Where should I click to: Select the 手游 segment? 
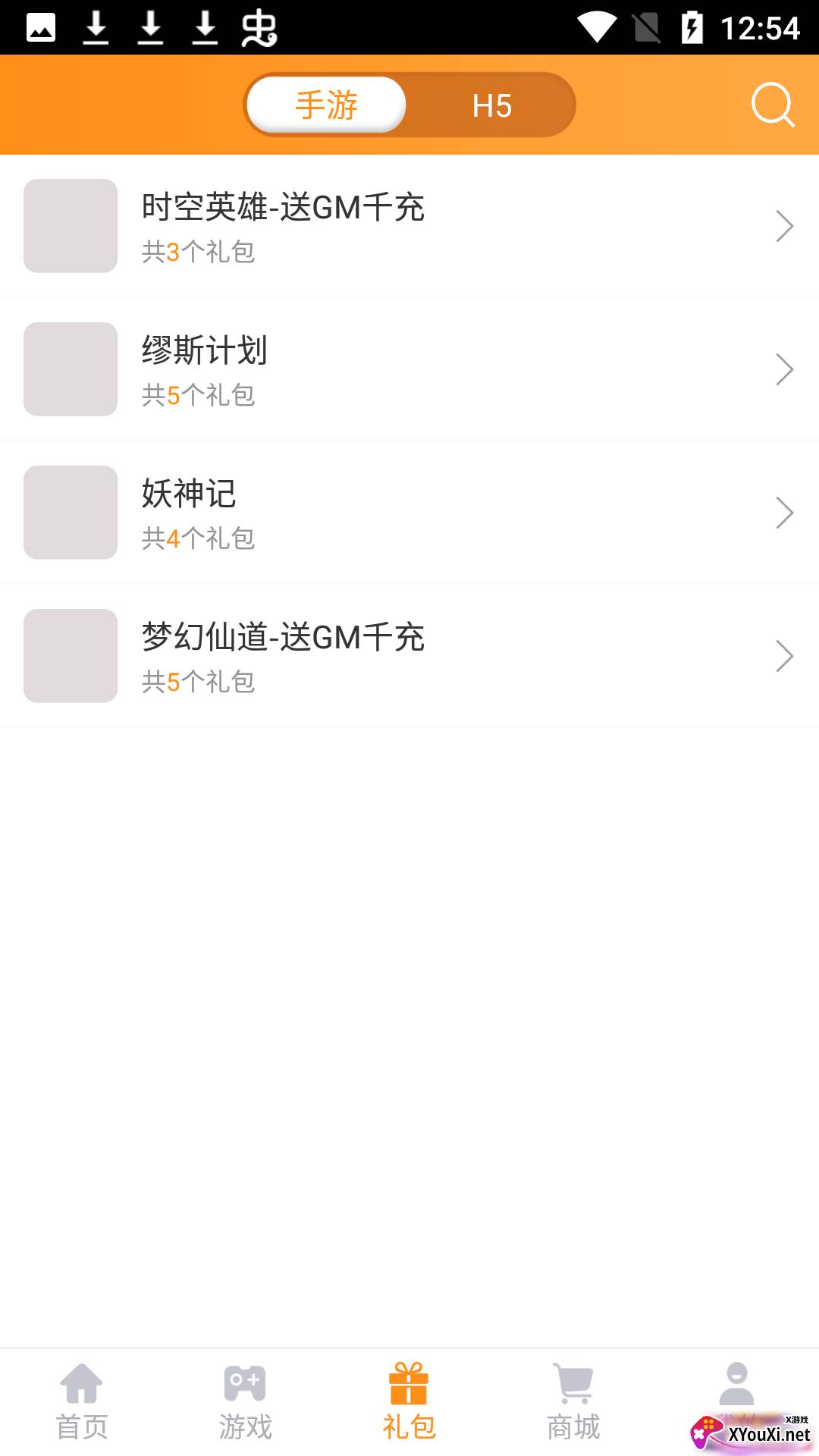pos(327,105)
